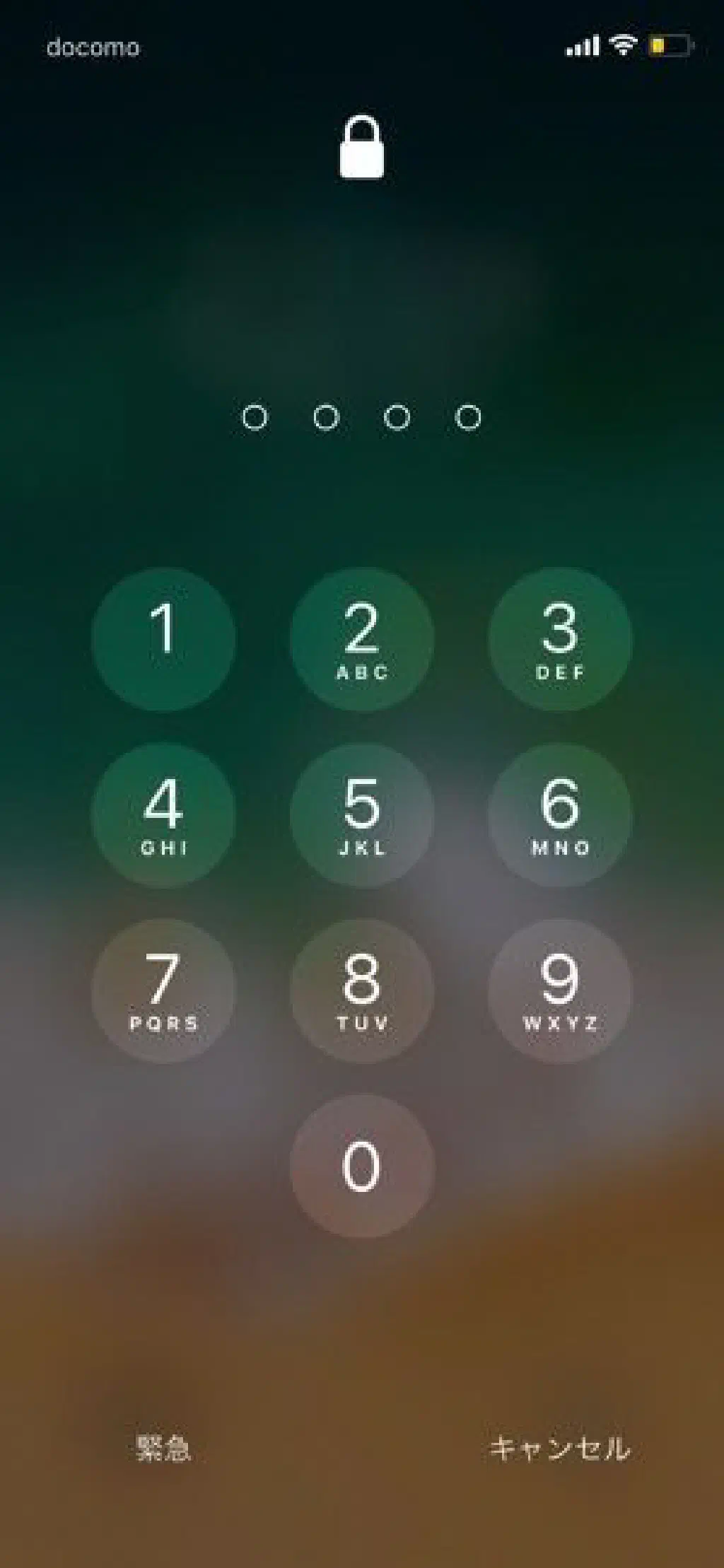
Task: Enter digit 5 (JKL)
Action: (x=362, y=814)
